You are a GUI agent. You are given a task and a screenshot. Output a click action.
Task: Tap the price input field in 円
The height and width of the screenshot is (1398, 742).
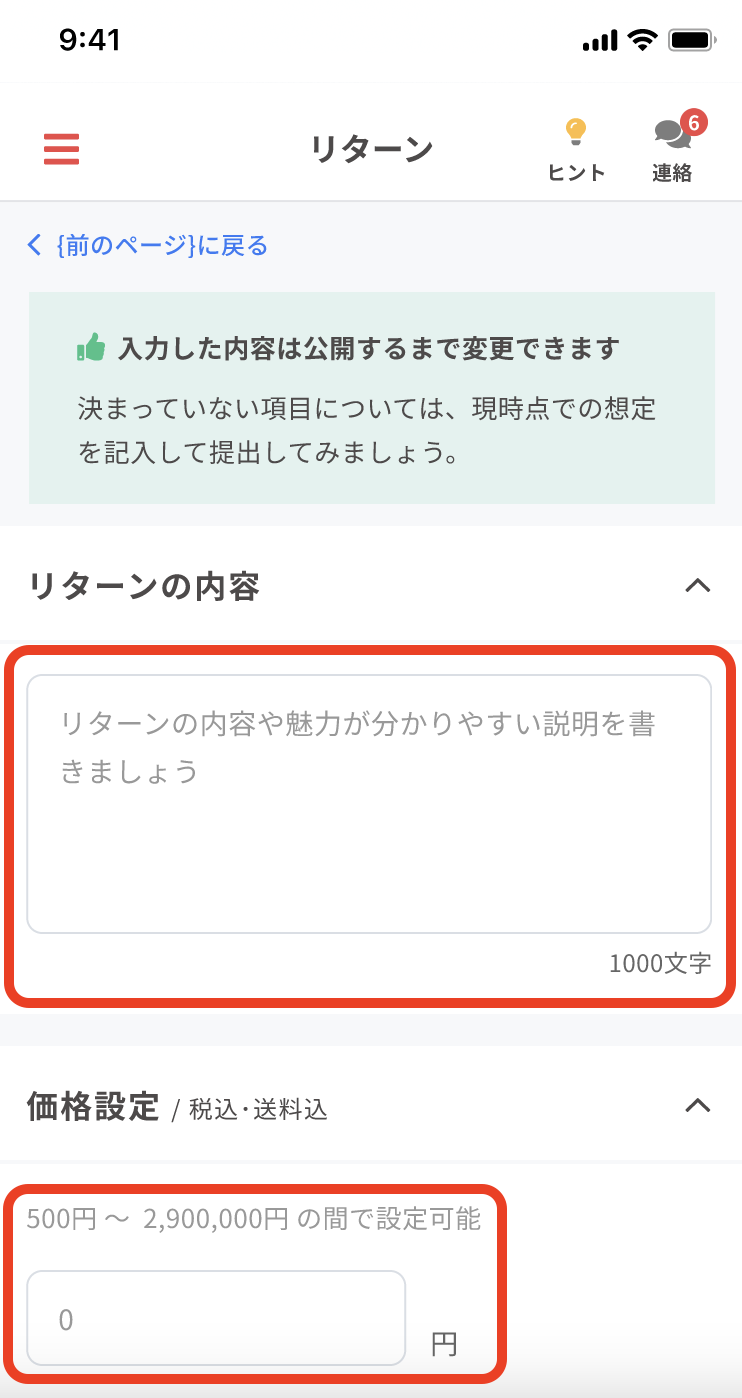coord(216,1318)
